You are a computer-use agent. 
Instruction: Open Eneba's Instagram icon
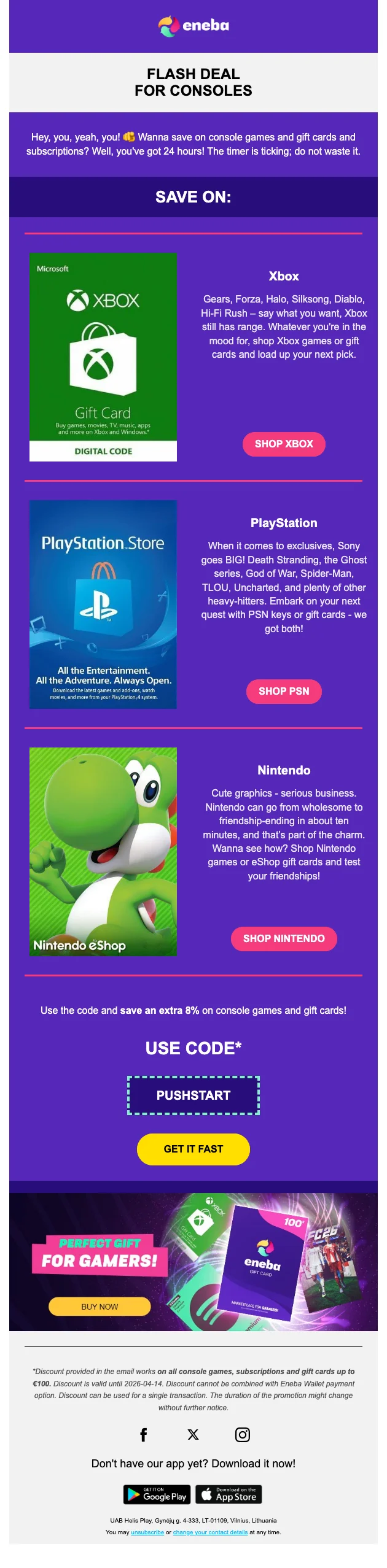[243, 1434]
